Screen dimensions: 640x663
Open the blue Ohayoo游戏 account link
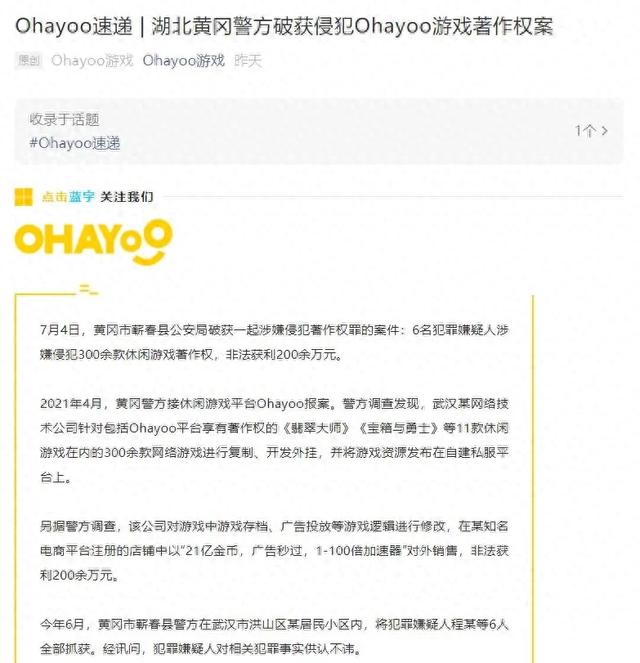(183, 60)
